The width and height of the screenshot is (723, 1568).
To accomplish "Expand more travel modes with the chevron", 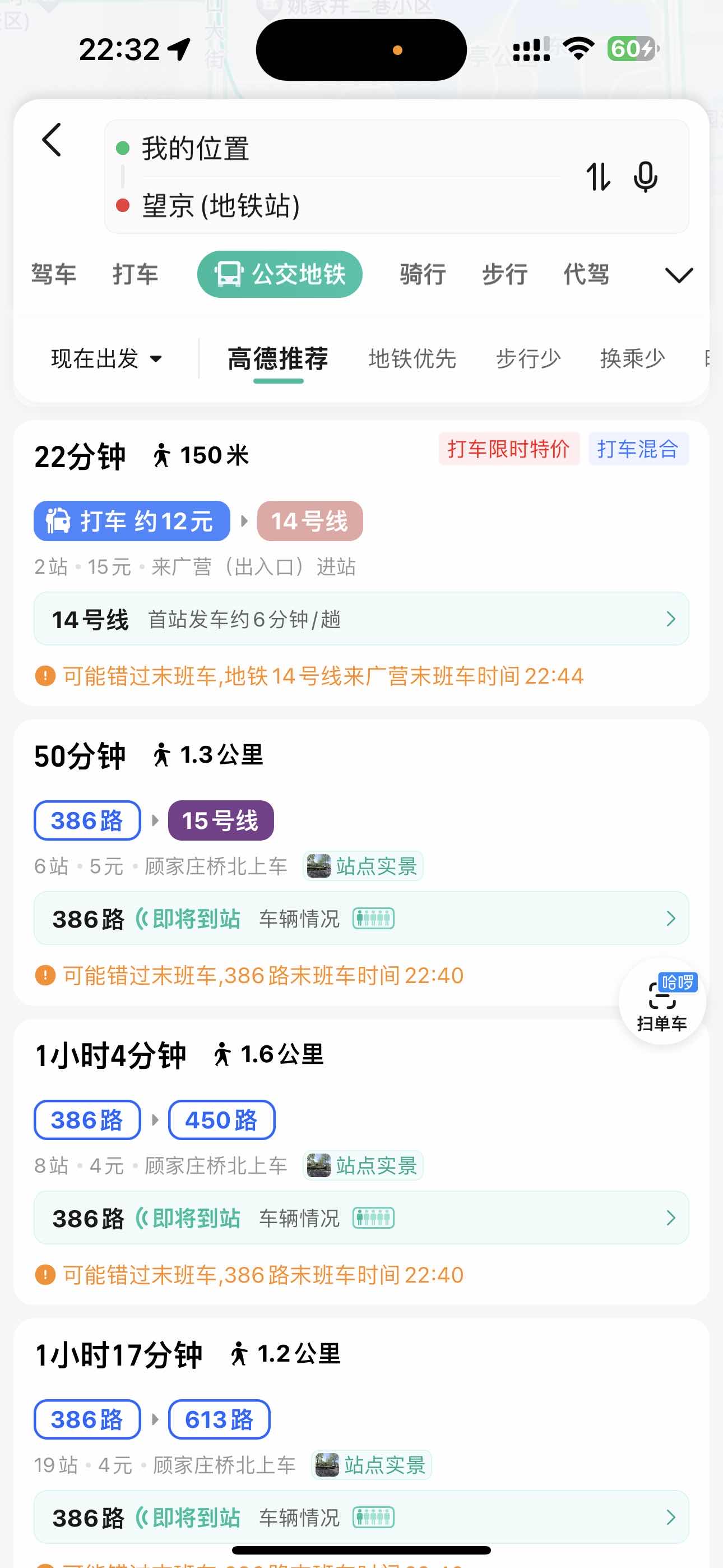I will 679,276.
